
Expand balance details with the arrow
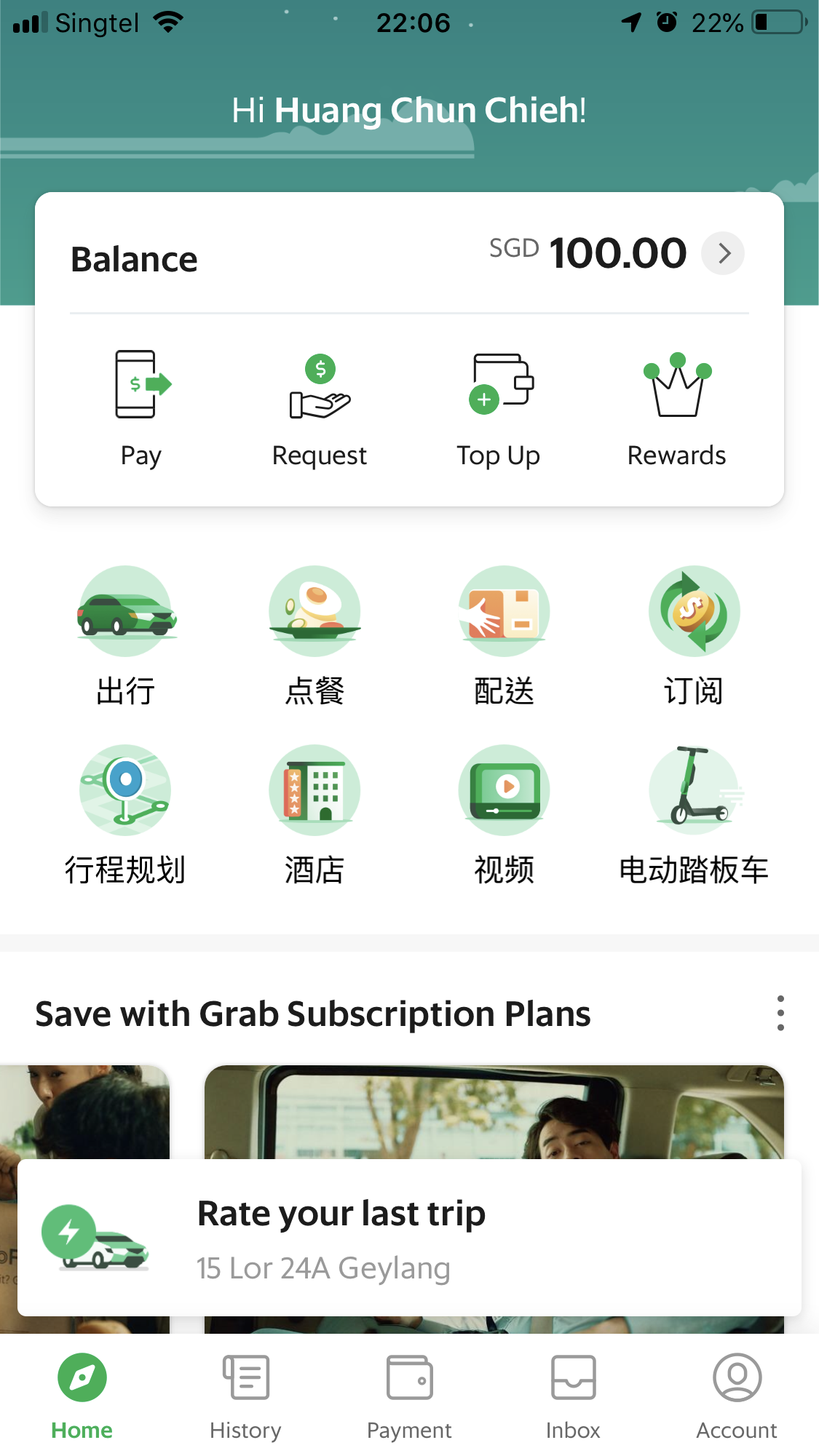coord(723,253)
